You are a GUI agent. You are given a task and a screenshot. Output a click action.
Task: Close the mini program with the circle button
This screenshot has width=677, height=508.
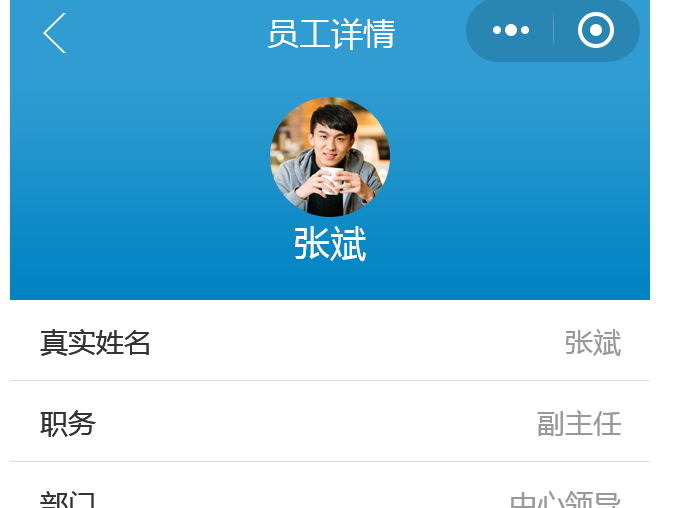tap(595, 30)
